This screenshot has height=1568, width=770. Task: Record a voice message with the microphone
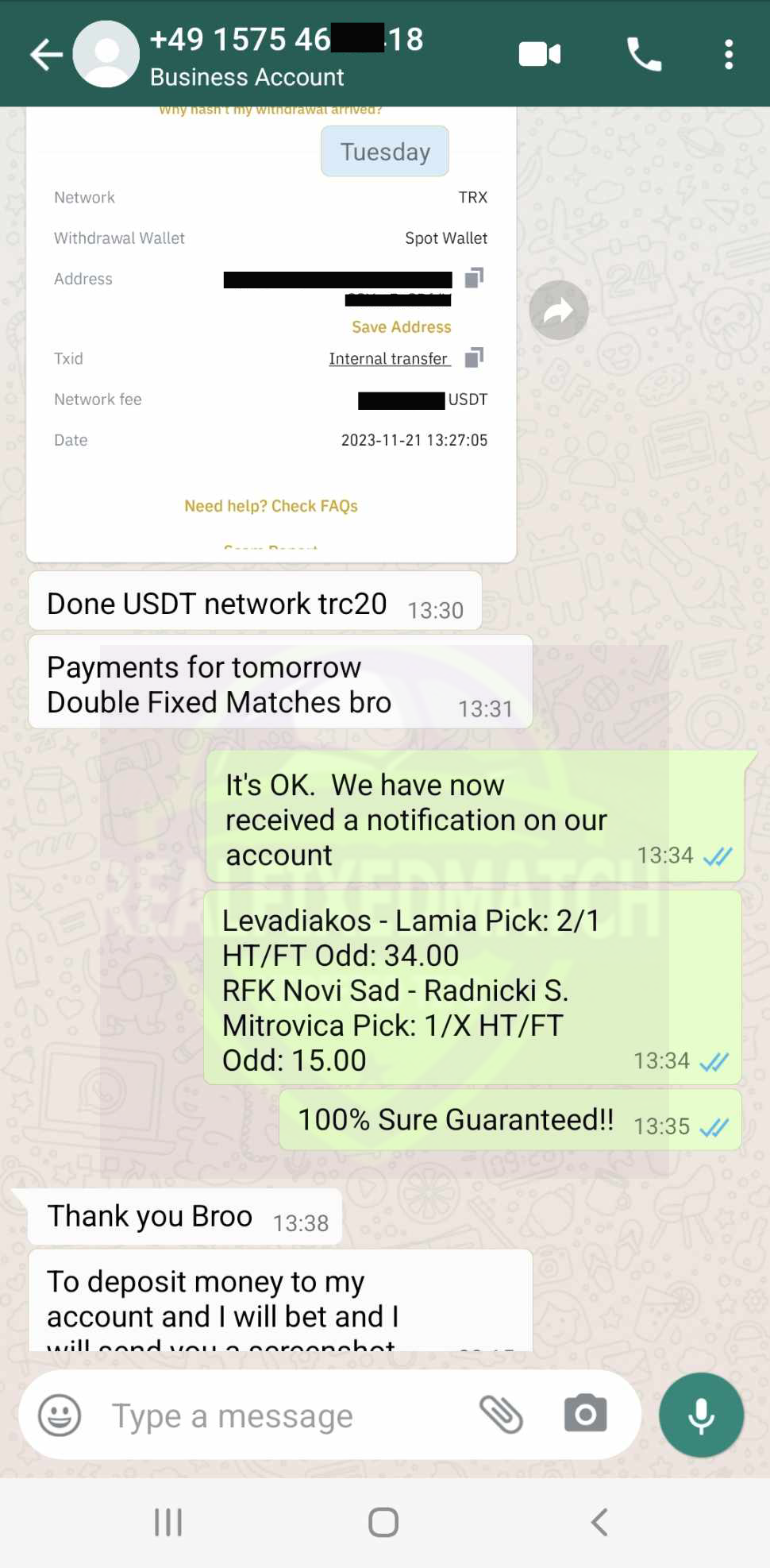701,1415
